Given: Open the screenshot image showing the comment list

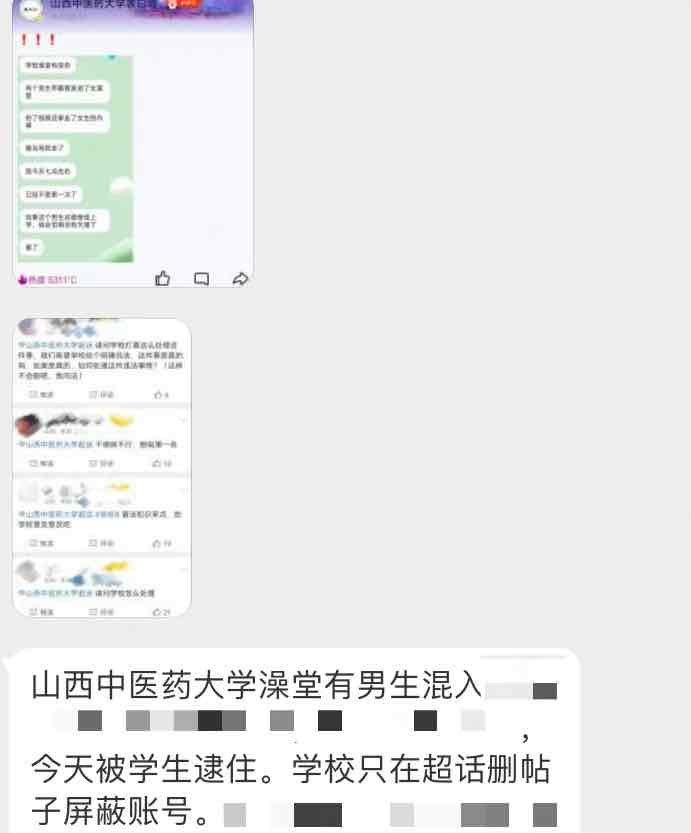Looking at the screenshot, I should coord(101,467).
